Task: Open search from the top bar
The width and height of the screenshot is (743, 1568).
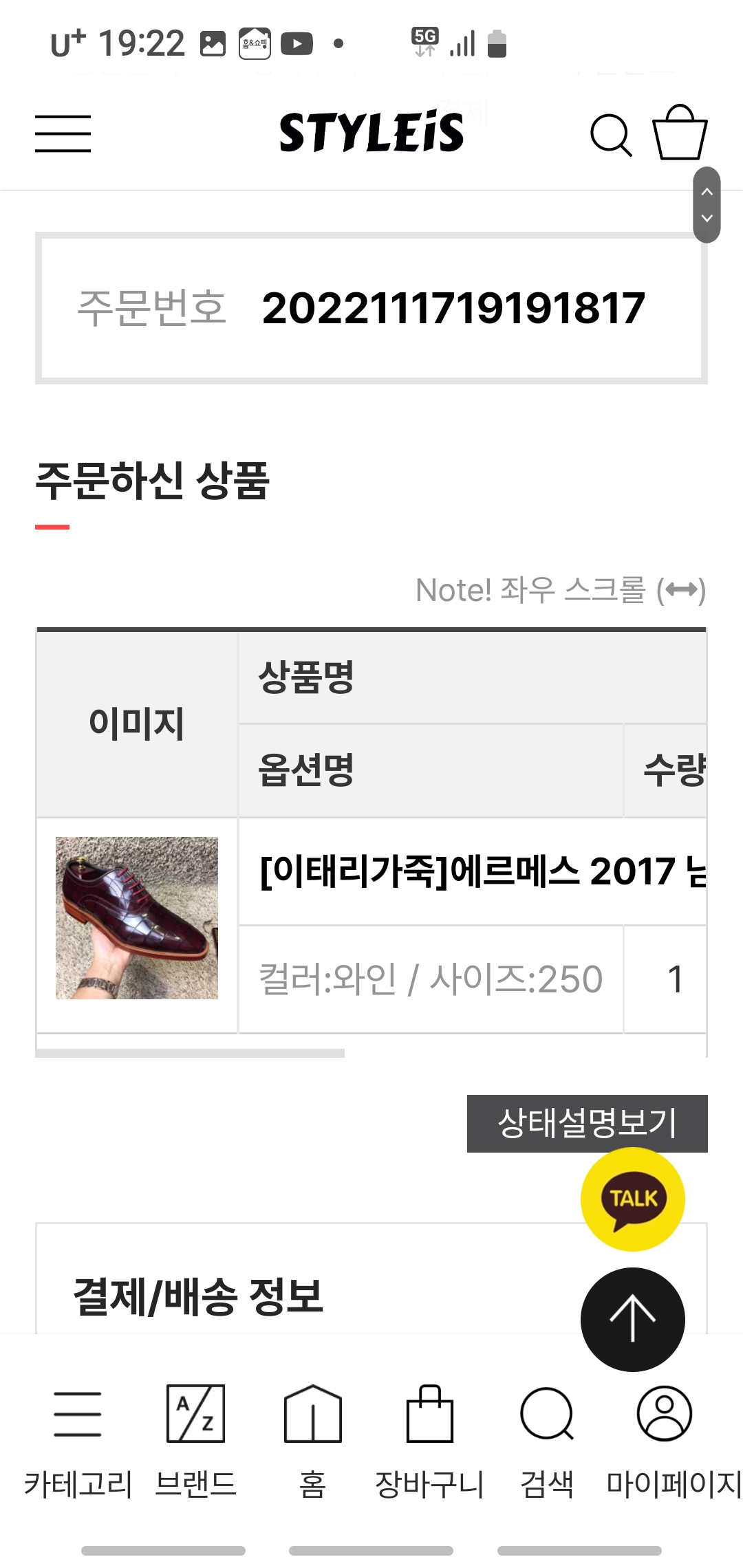Action: coord(610,135)
